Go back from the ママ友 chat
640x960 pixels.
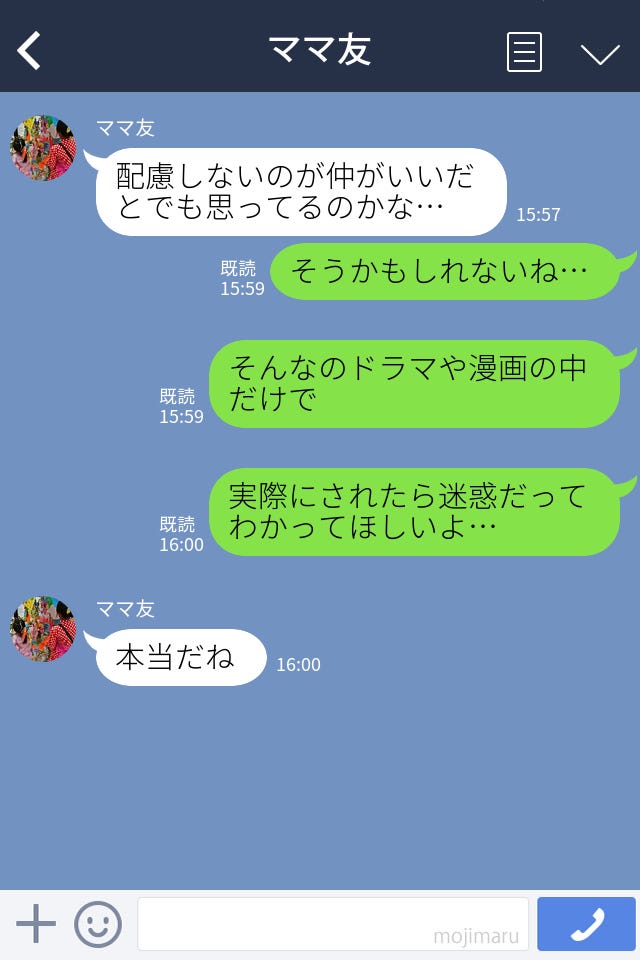tap(30, 51)
